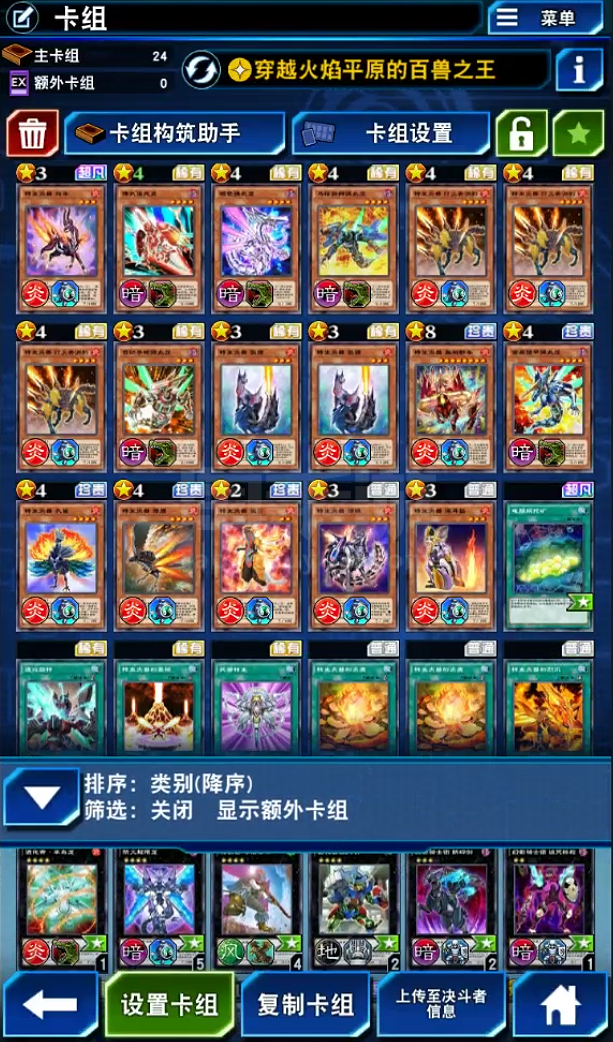Screen dimensions: 613x1042
Task: Edit the deck name with the pencil icon
Action: (x=21, y=18)
